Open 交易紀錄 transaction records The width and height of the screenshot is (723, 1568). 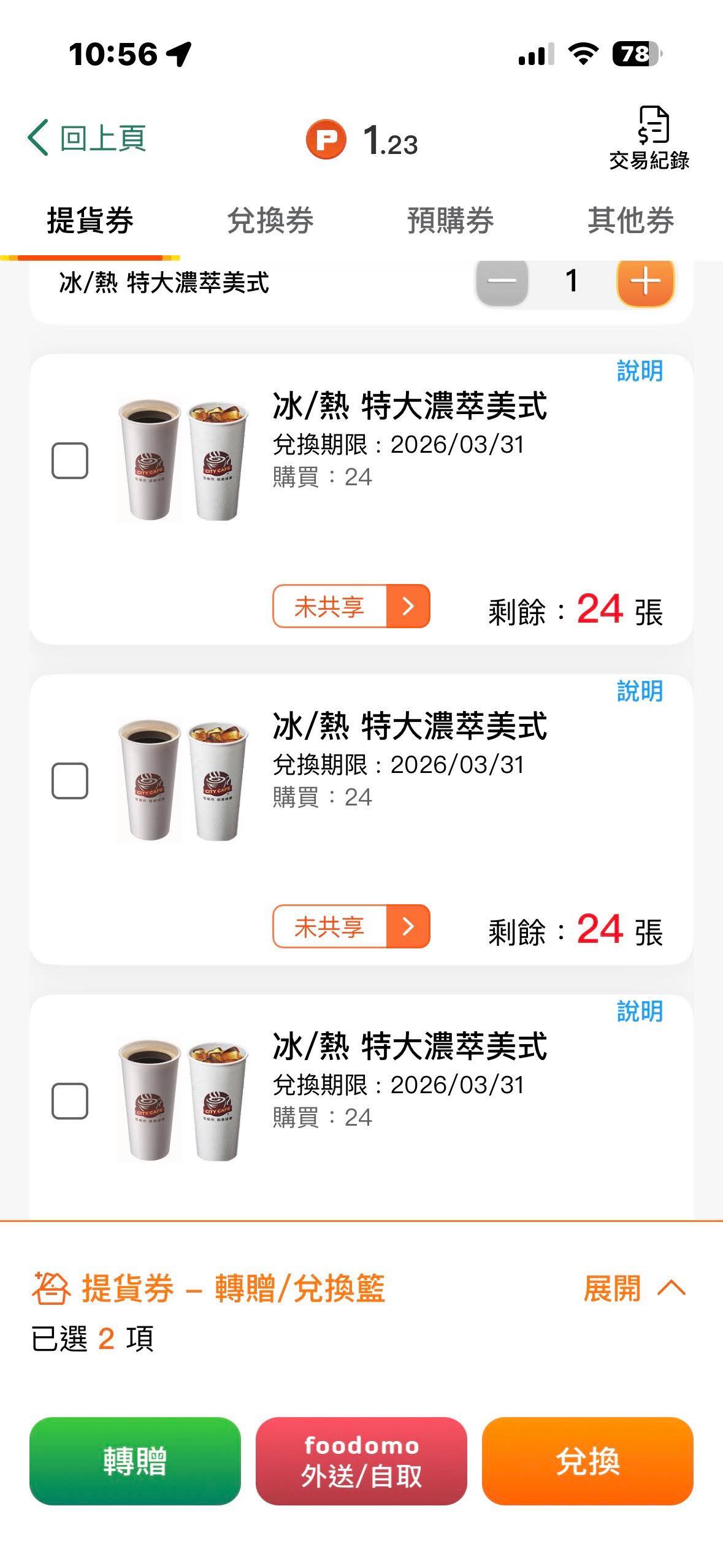coord(649,139)
